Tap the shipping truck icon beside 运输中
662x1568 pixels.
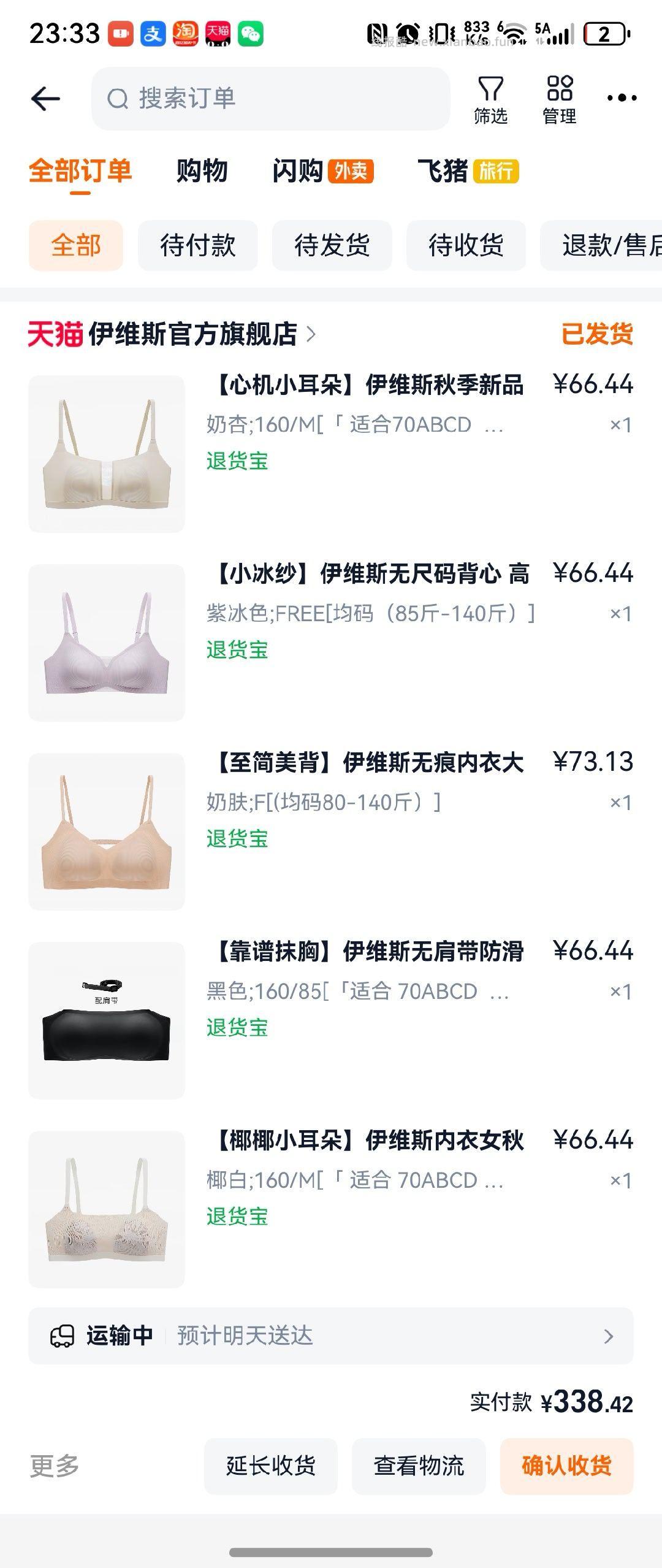tap(63, 1337)
